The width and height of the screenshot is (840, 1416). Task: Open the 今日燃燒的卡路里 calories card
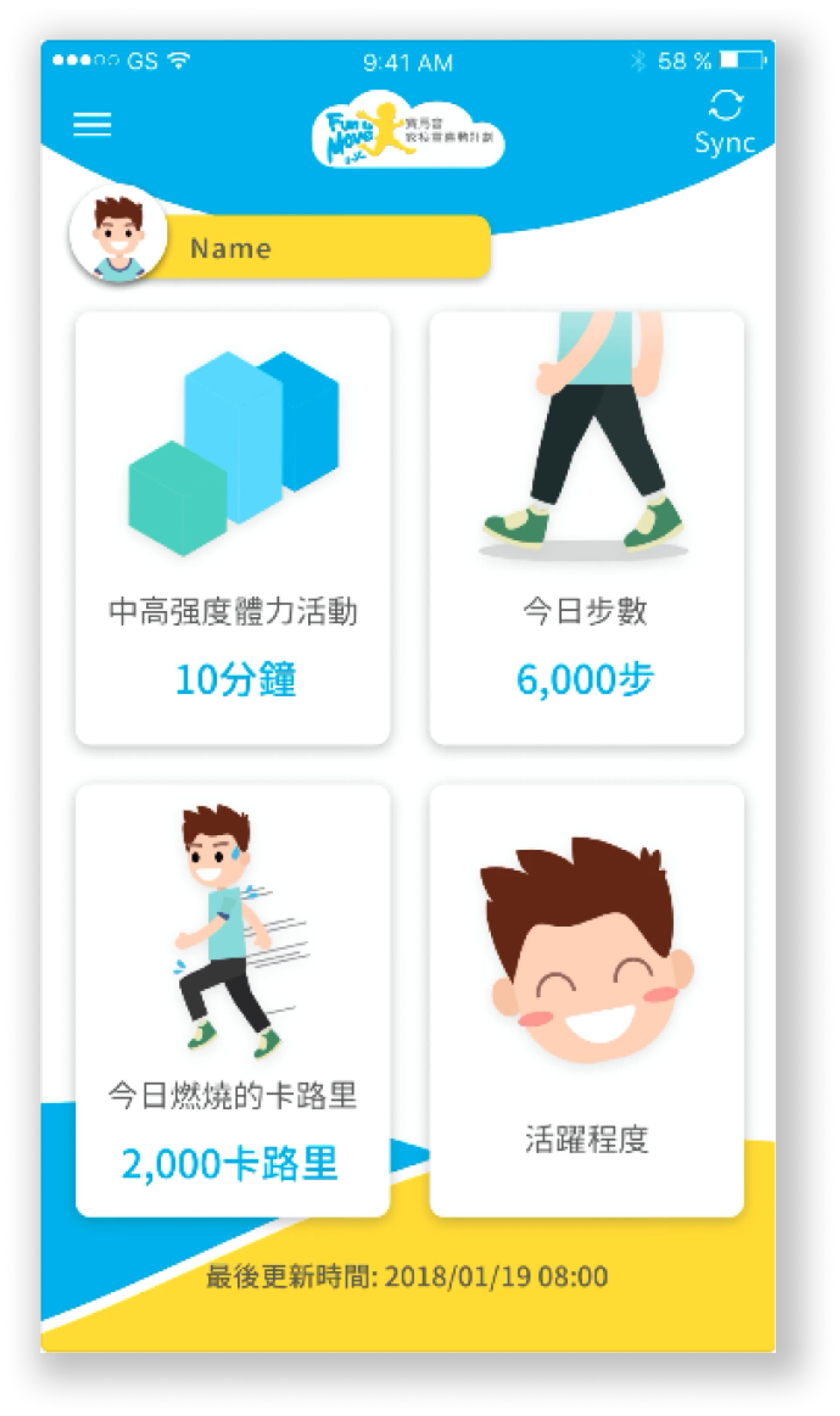233,1000
